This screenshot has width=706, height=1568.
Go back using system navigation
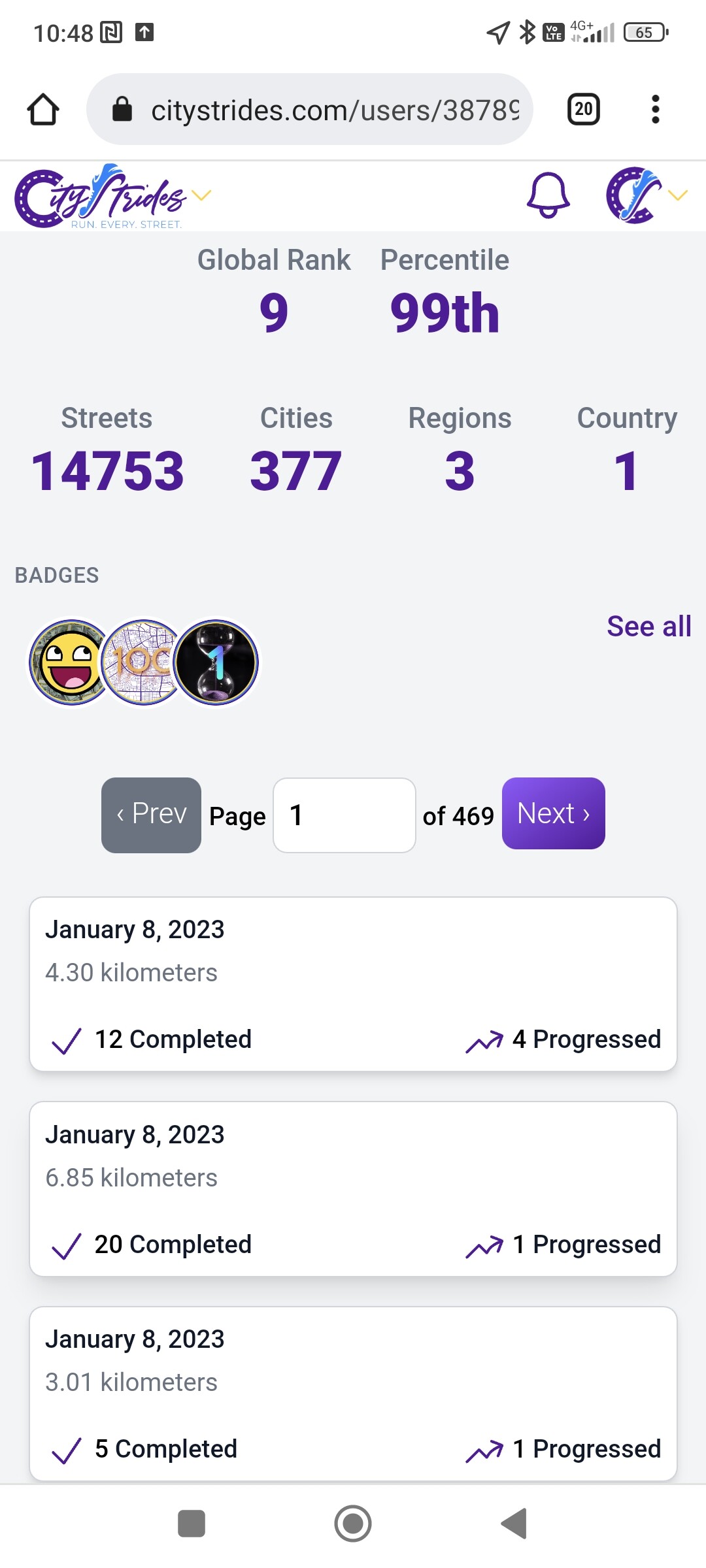tap(514, 1524)
